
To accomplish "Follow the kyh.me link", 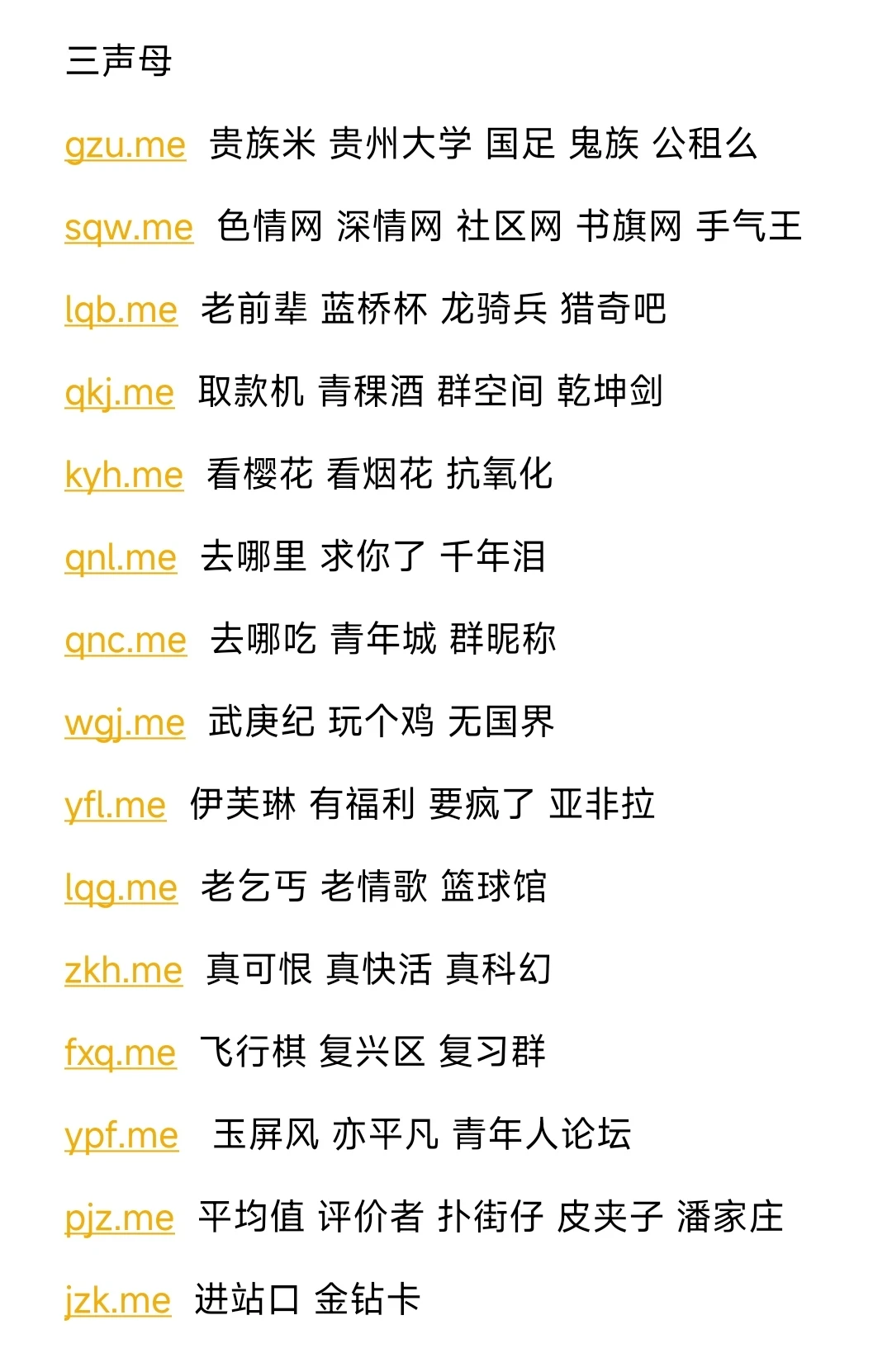I will point(124,475).
